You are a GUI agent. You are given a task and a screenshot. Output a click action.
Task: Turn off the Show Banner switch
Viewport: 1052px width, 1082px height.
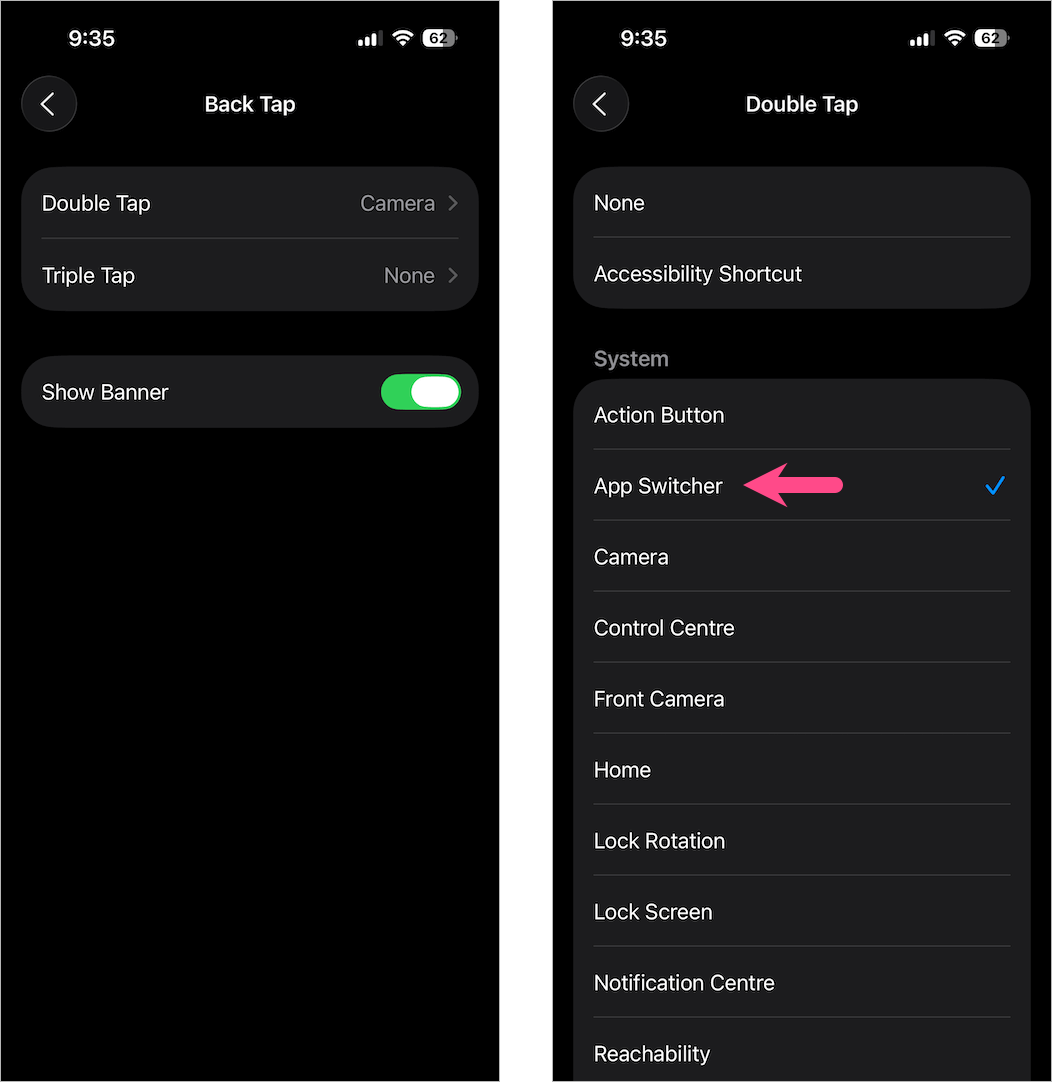[x=420, y=392]
